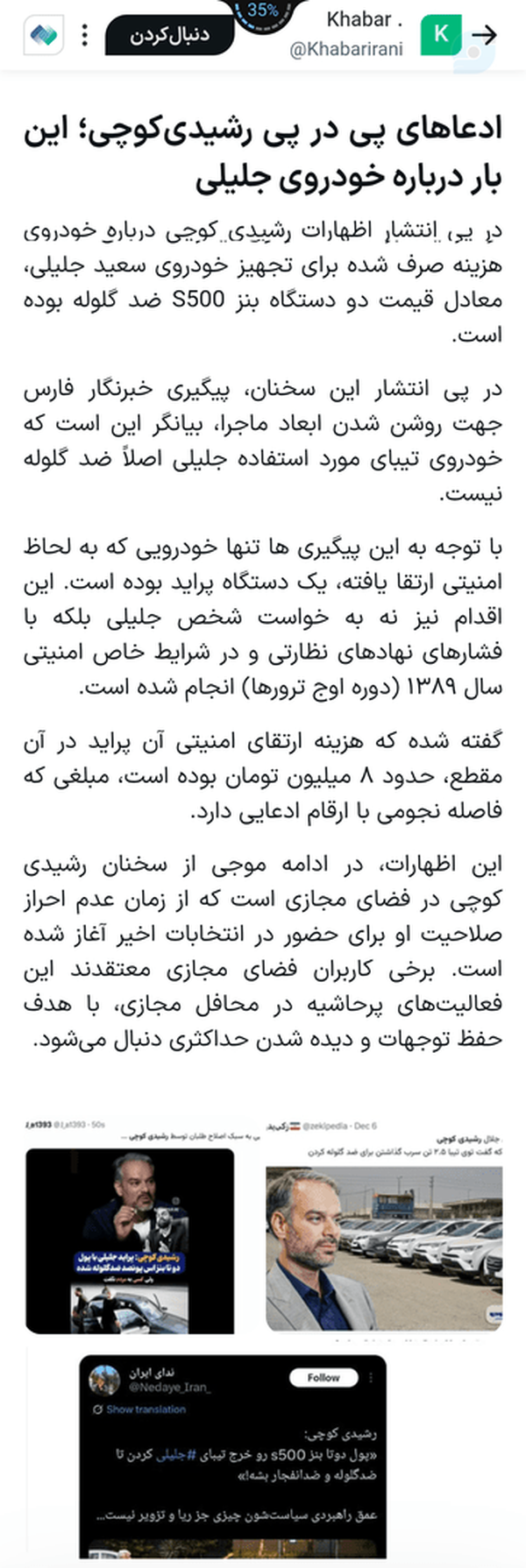Open the dark video screenshot image
The image size is (526, 1568).
[x=130, y=1240]
